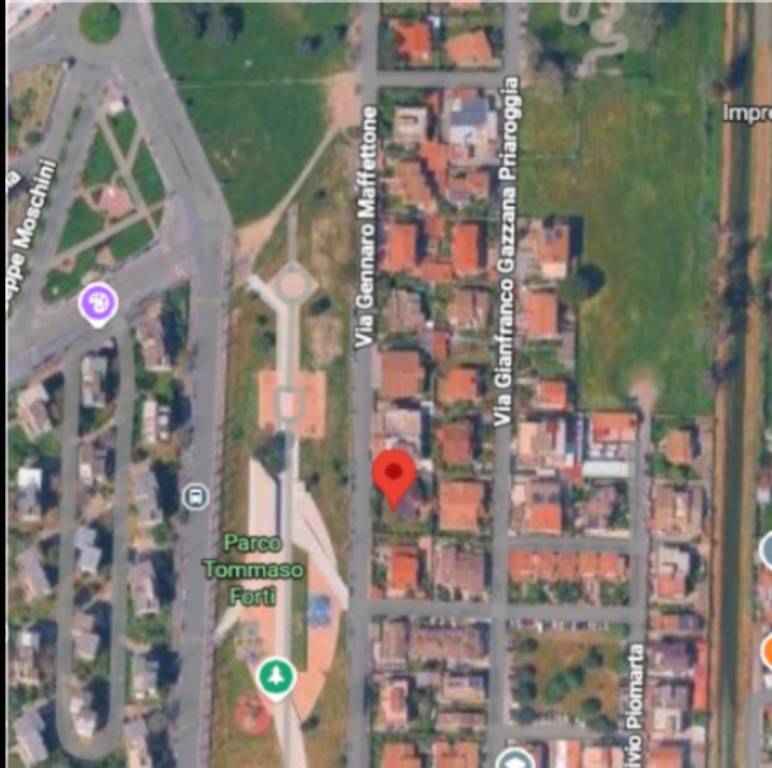Open the purple paw place marker
Image resolution: width=772 pixels, height=768 pixels.
[97, 303]
